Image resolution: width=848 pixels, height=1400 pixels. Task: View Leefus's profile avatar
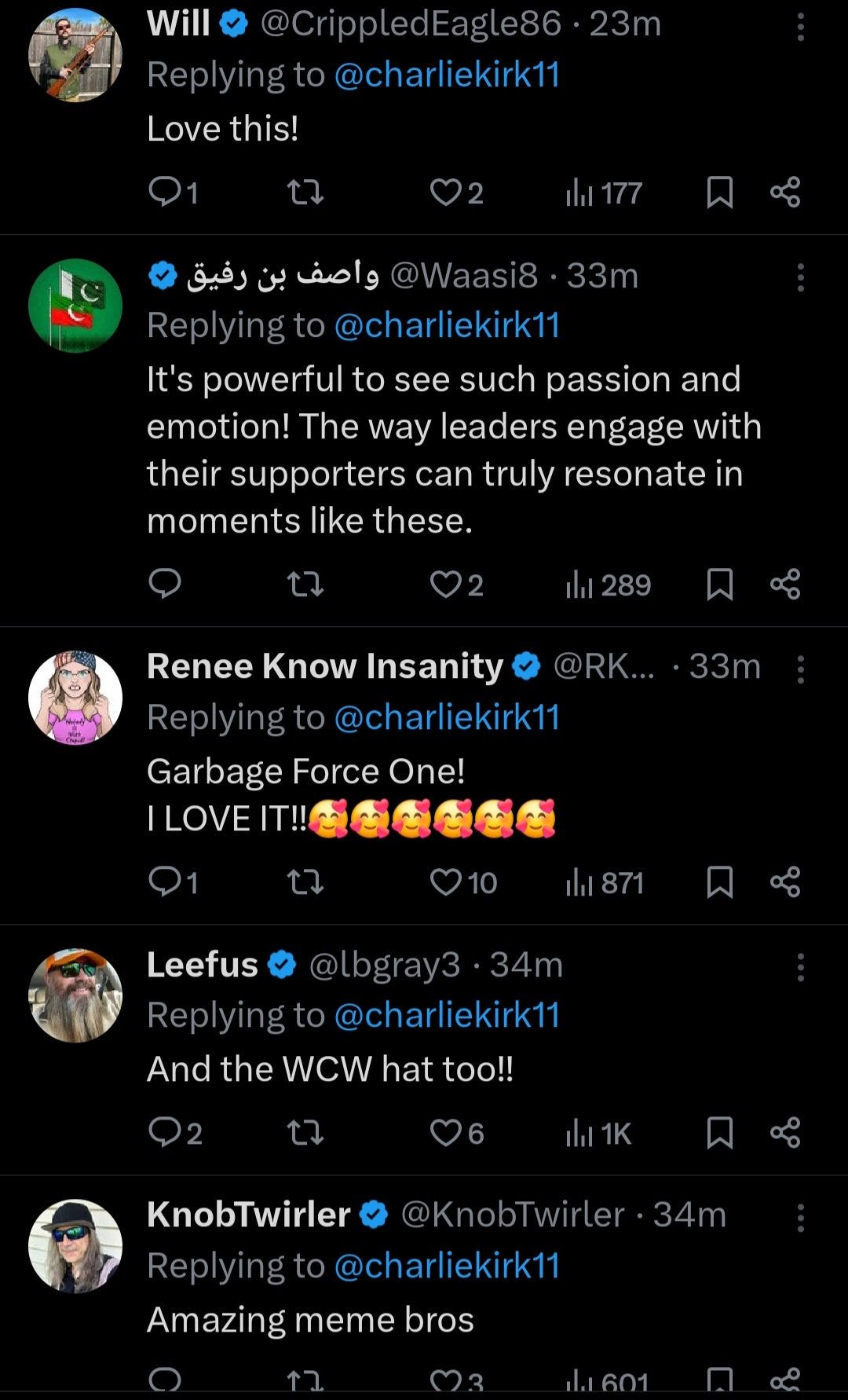[75, 995]
